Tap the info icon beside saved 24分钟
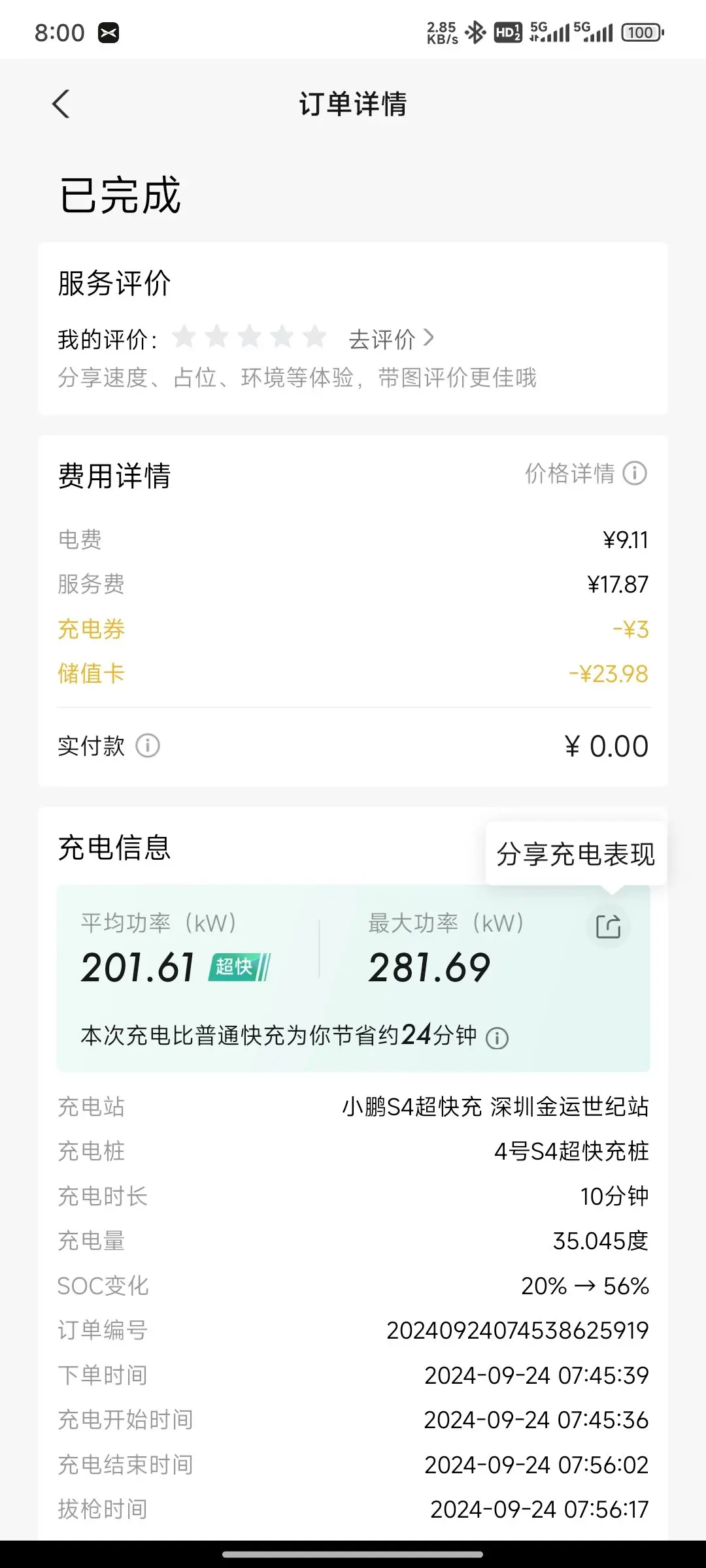 [497, 1037]
